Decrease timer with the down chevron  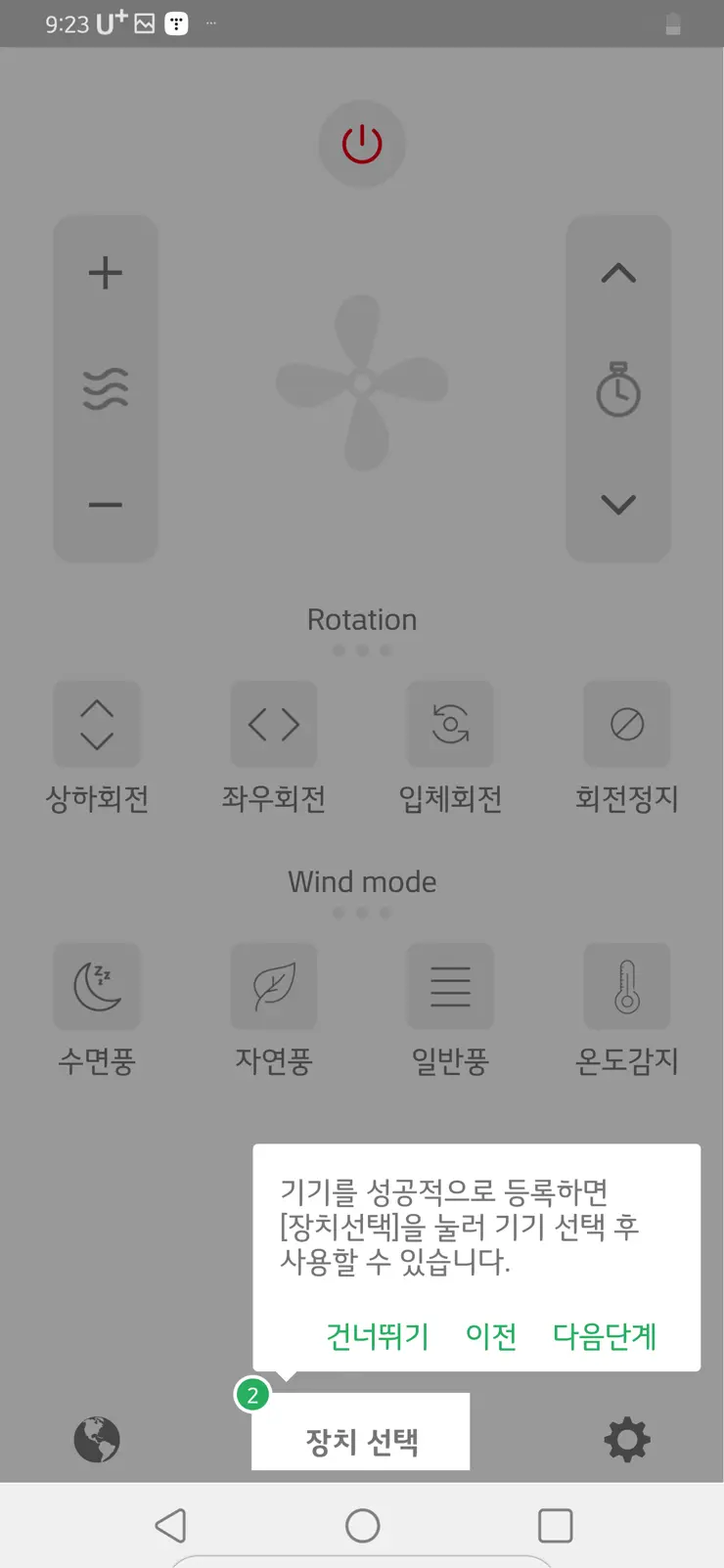[x=617, y=504]
